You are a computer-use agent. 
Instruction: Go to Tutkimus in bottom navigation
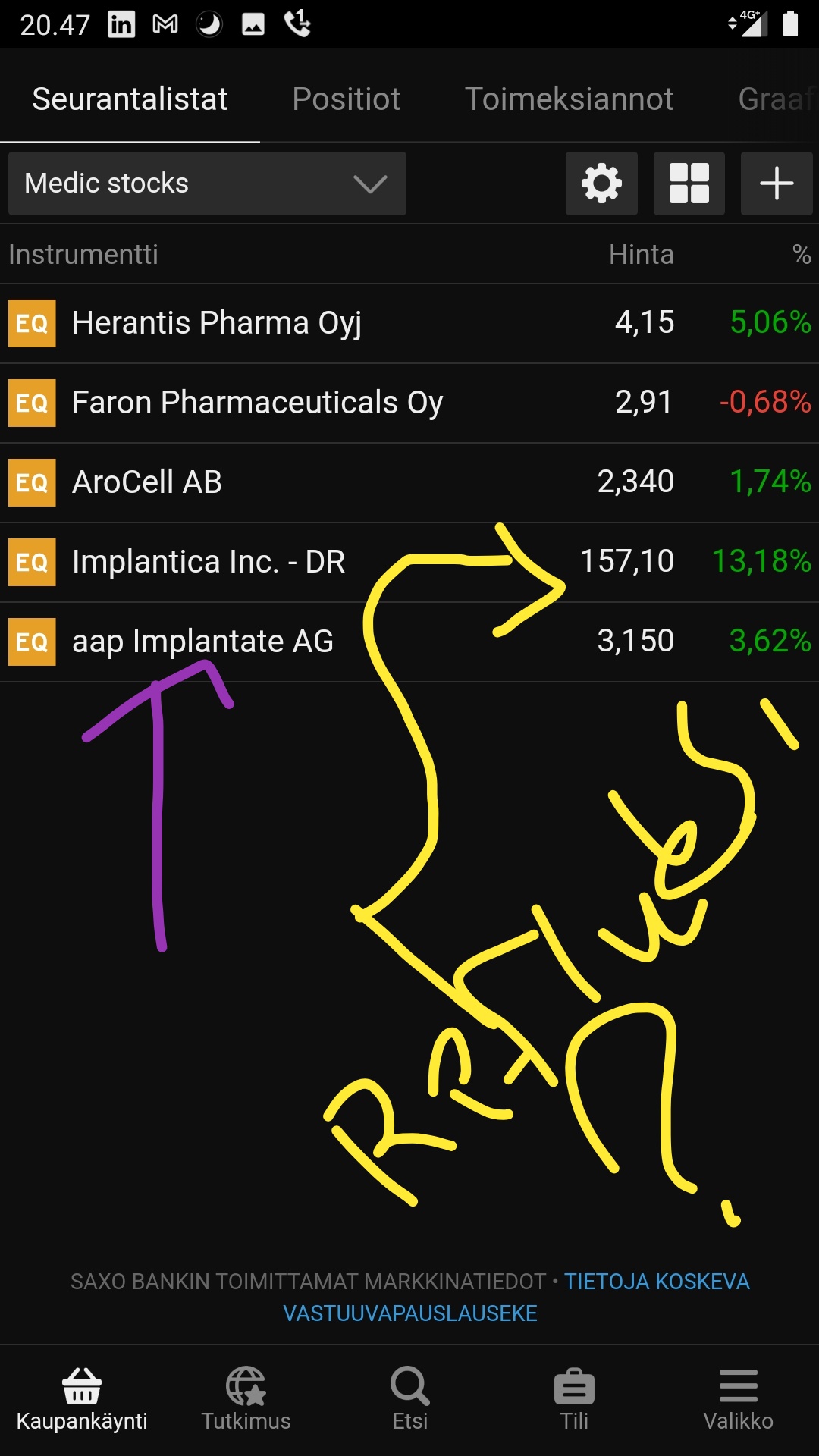coord(246,1399)
